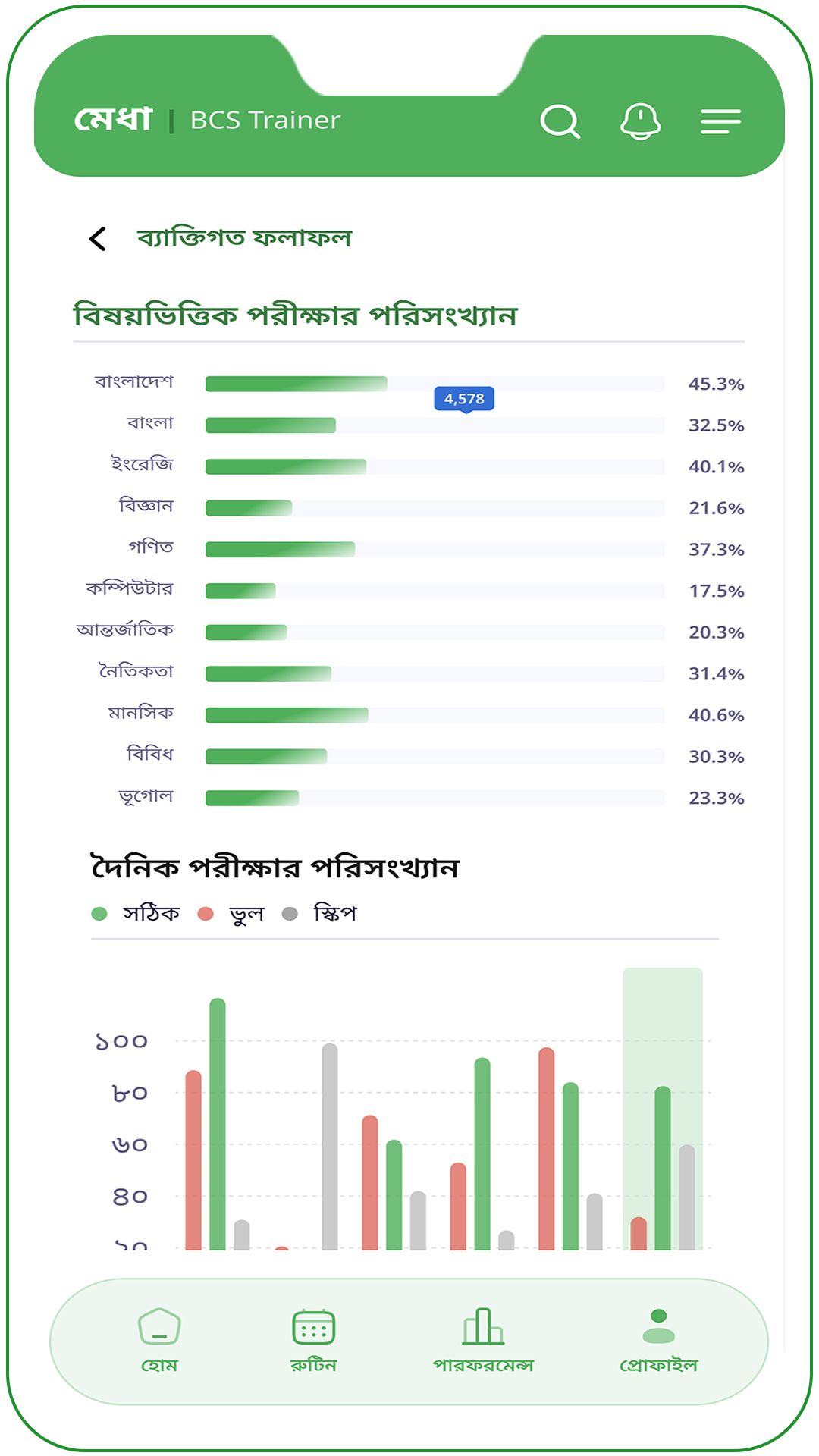Image resolution: width=819 pixels, height=1456 pixels.
Task: Open the search icon in the header
Action: (560, 121)
